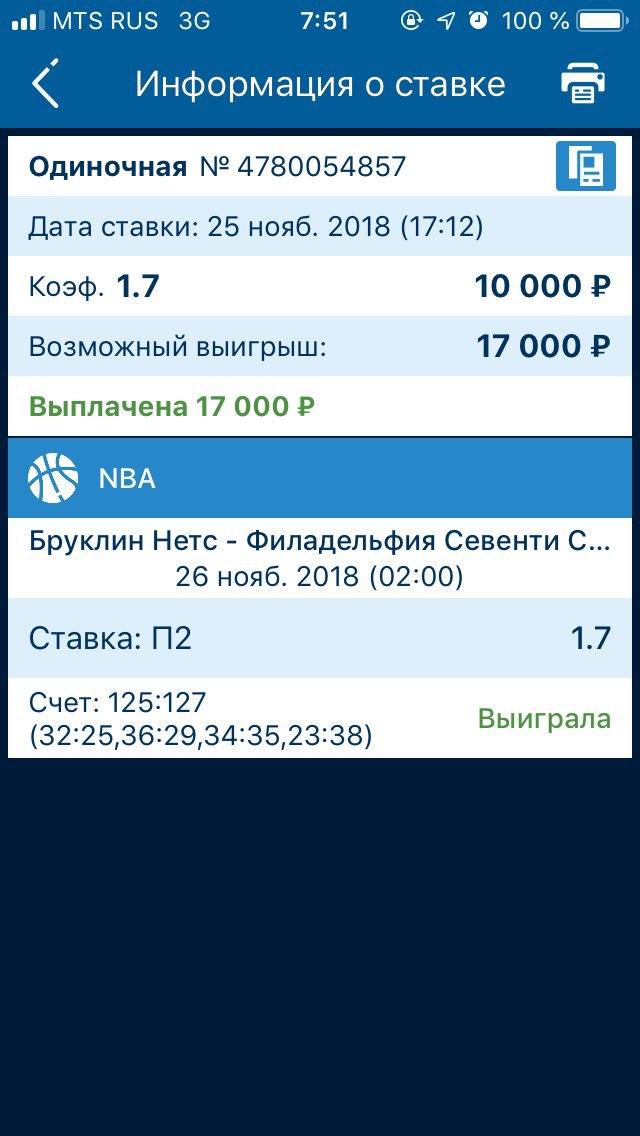The height and width of the screenshot is (1136, 640).
Task: Open the Brooklyn Nets match details
Action: [320, 558]
